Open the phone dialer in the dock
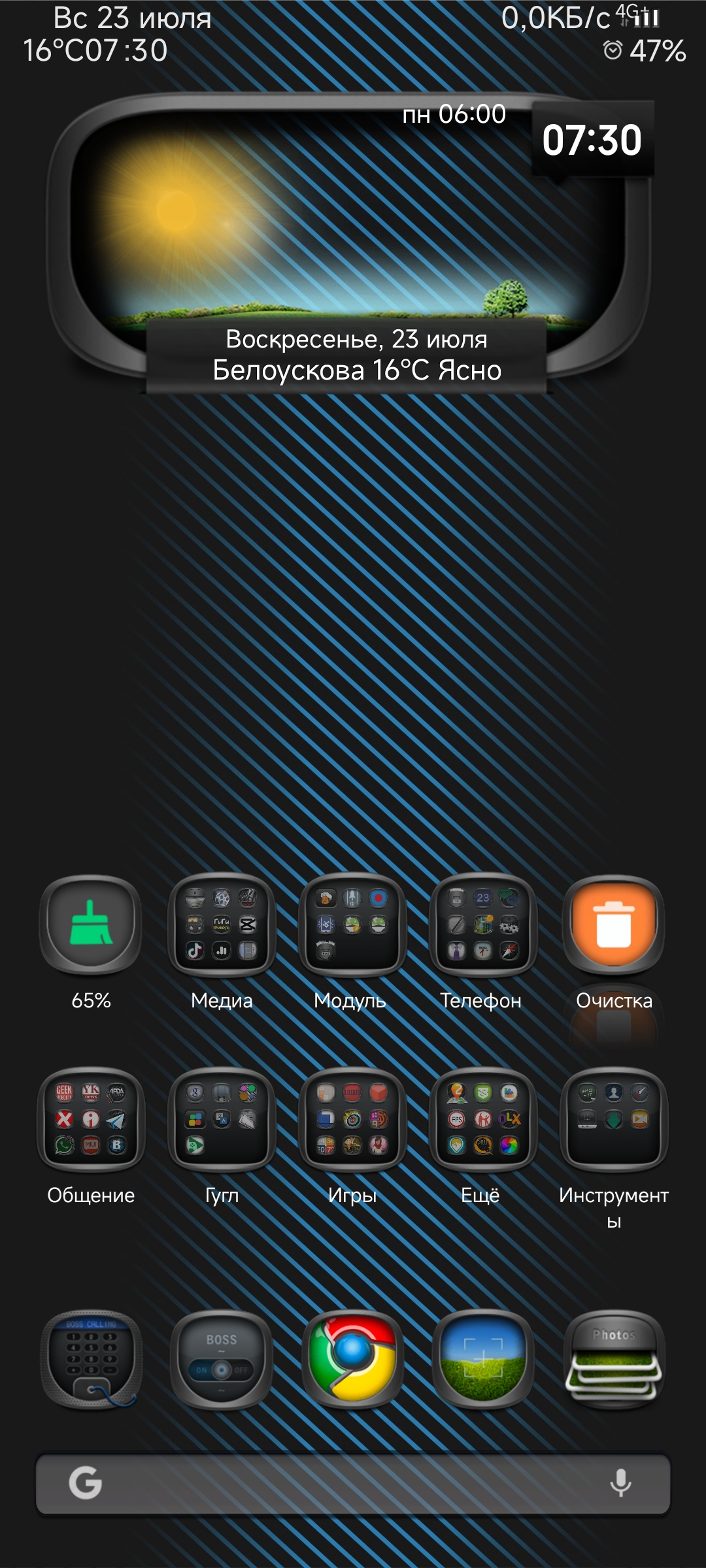 91,1360
